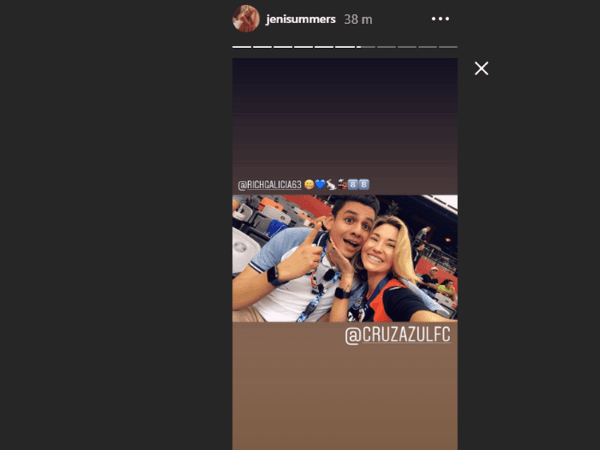This screenshot has height=450, width=600.
Task: Open jenisummers profile avatar
Action: tap(246, 19)
